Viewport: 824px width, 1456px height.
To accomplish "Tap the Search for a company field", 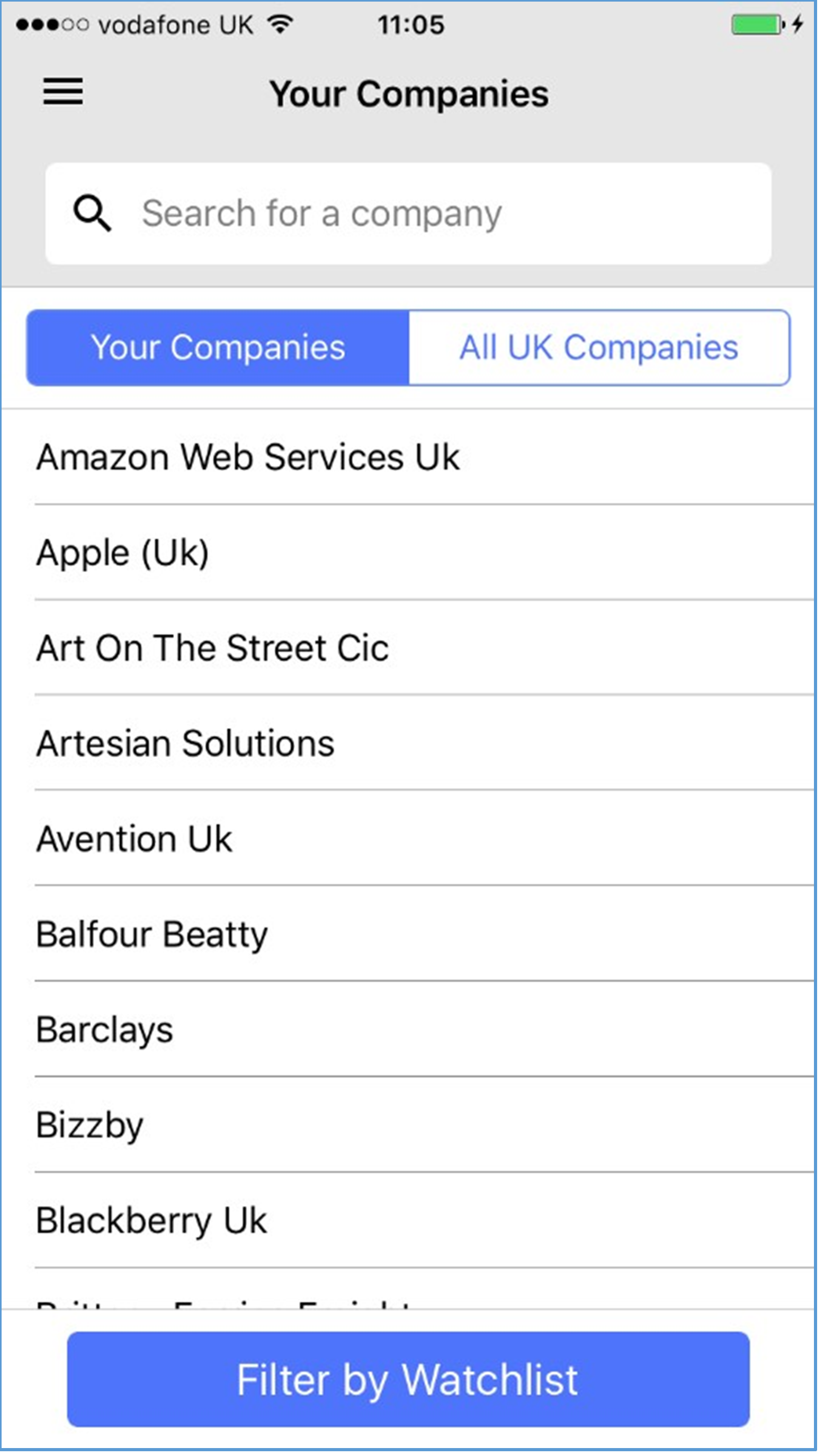I will click(x=409, y=214).
